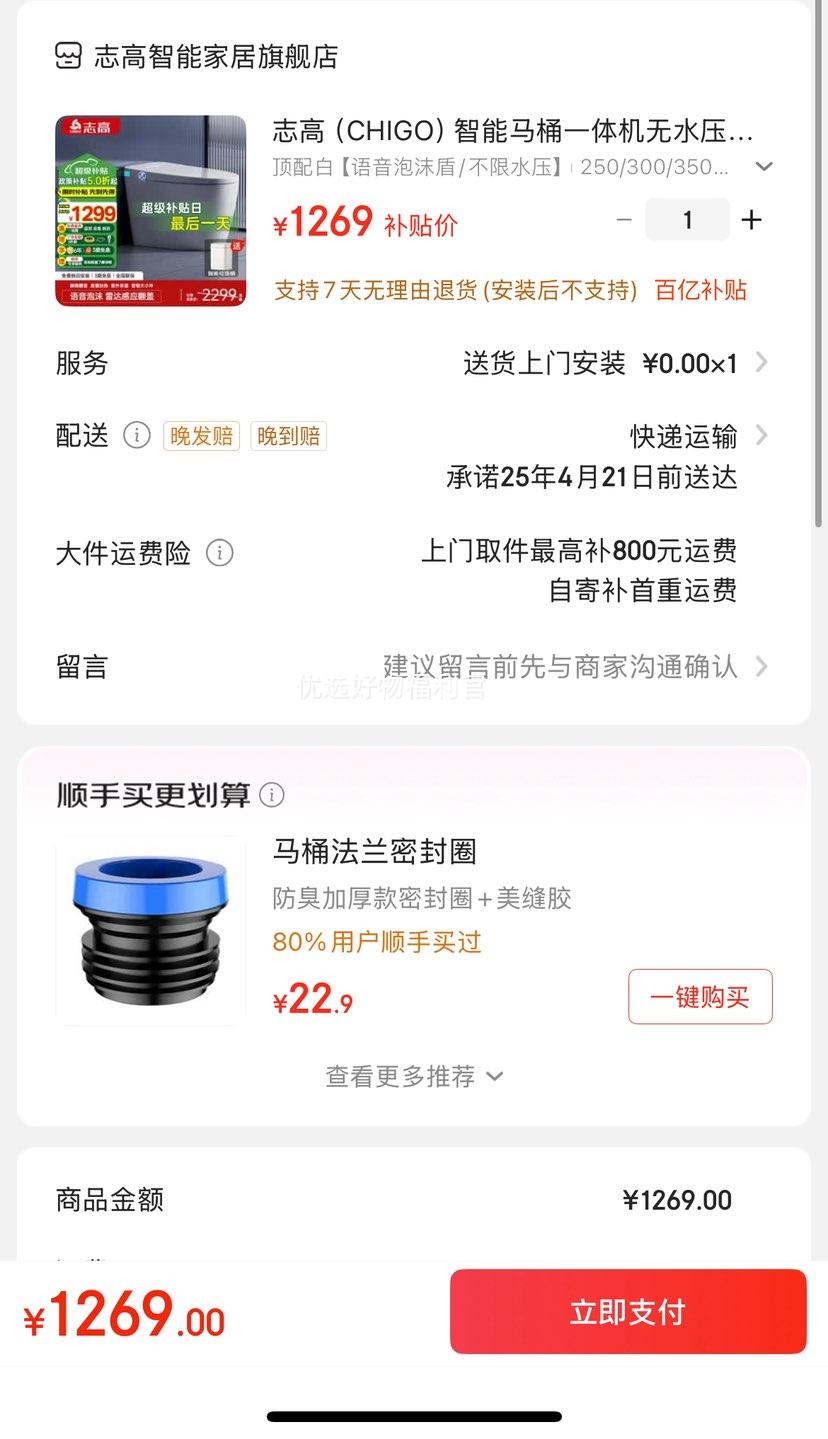View the 马桶法兰密封圈 product image
828x1439 pixels.
click(149, 928)
